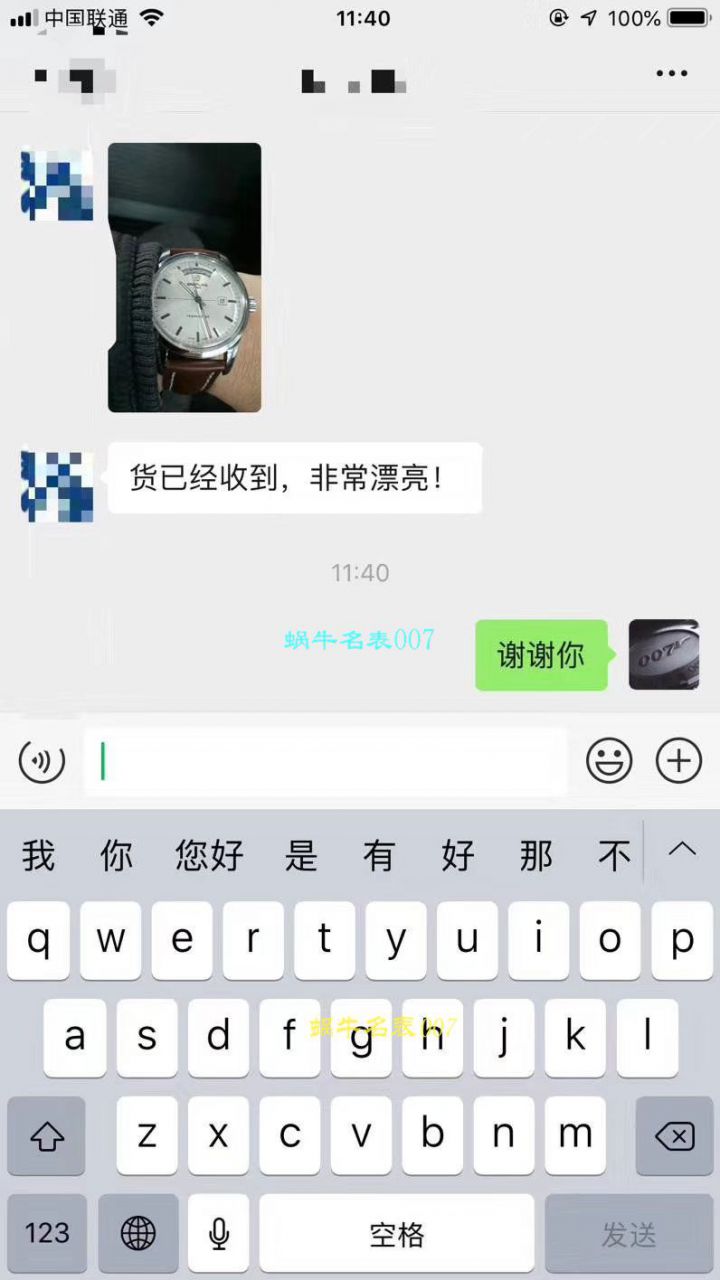Tap the dictation microphone key on keyboard
The height and width of the screenshot is (1280, 720).
pyautogui.click(x=219, y=1233)
